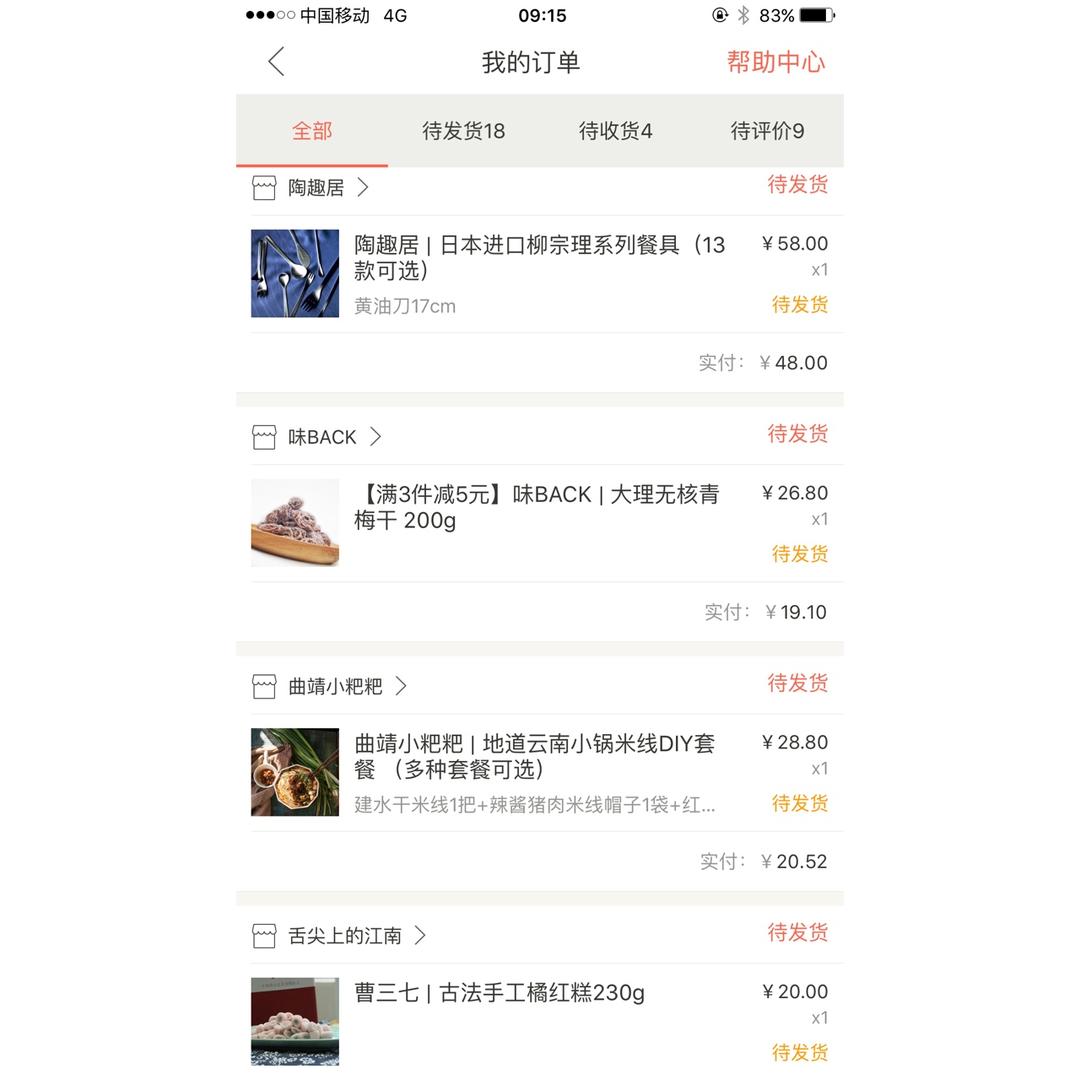The width and height of the screenshot is (1080, 1080).
Task: Visit the 舌尖上的江南 store page
Action: [345, 936]
